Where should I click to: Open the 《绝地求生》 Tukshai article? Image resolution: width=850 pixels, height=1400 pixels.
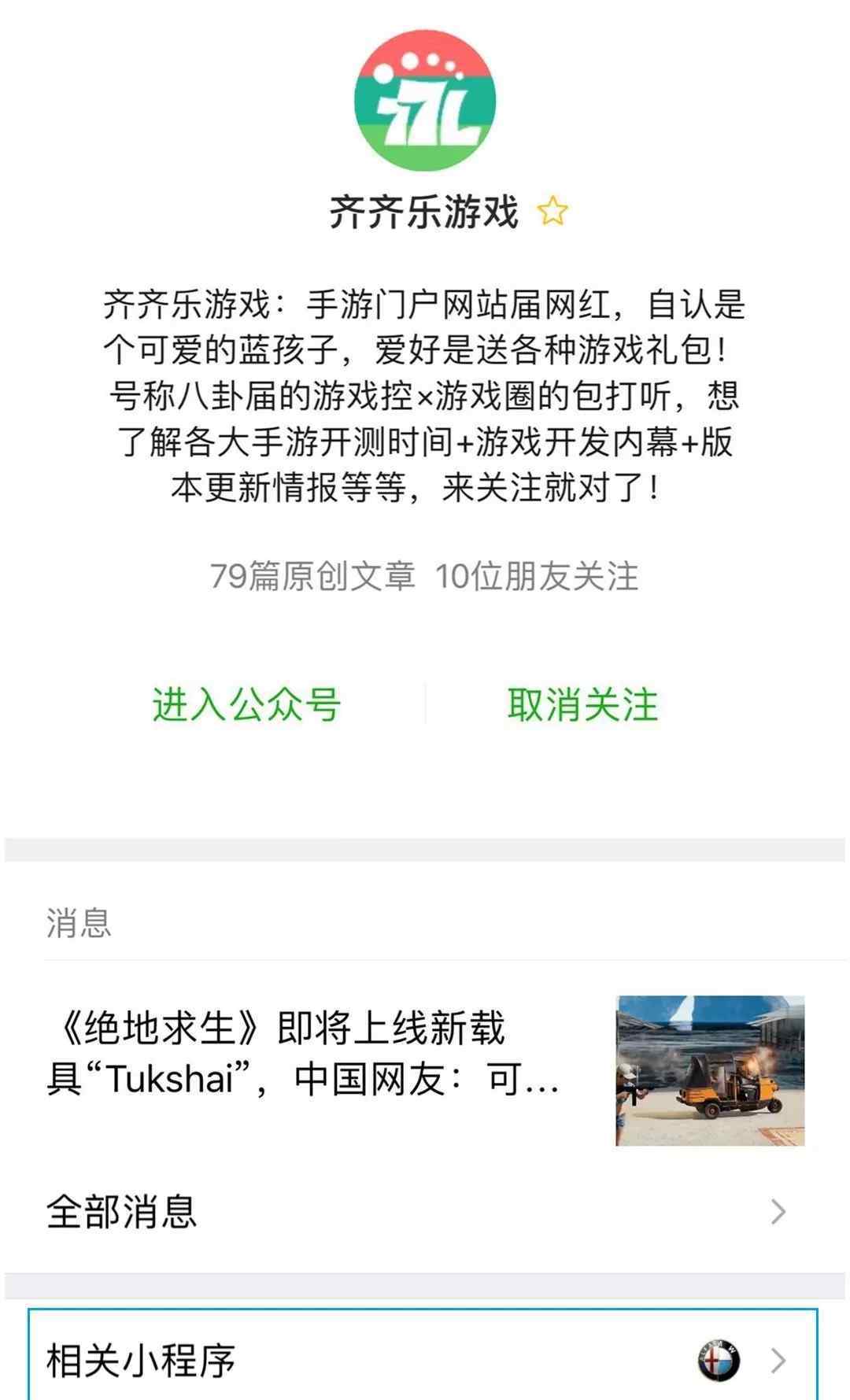click(x=303, y=1055)
